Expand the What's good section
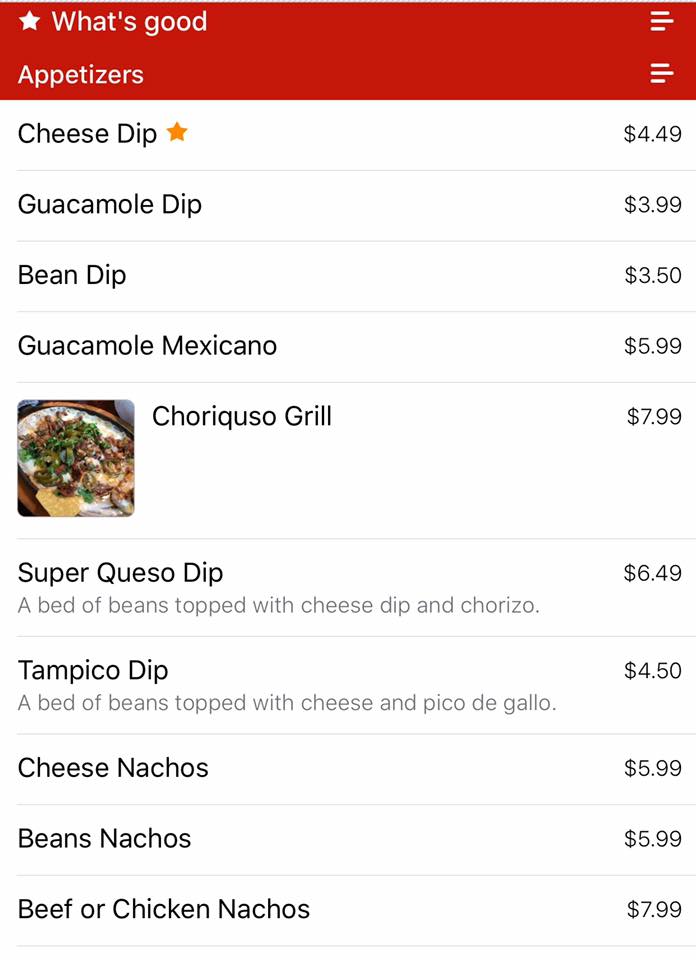The width and height of the screenshot is (696, 960). click(x=661, y=21)
